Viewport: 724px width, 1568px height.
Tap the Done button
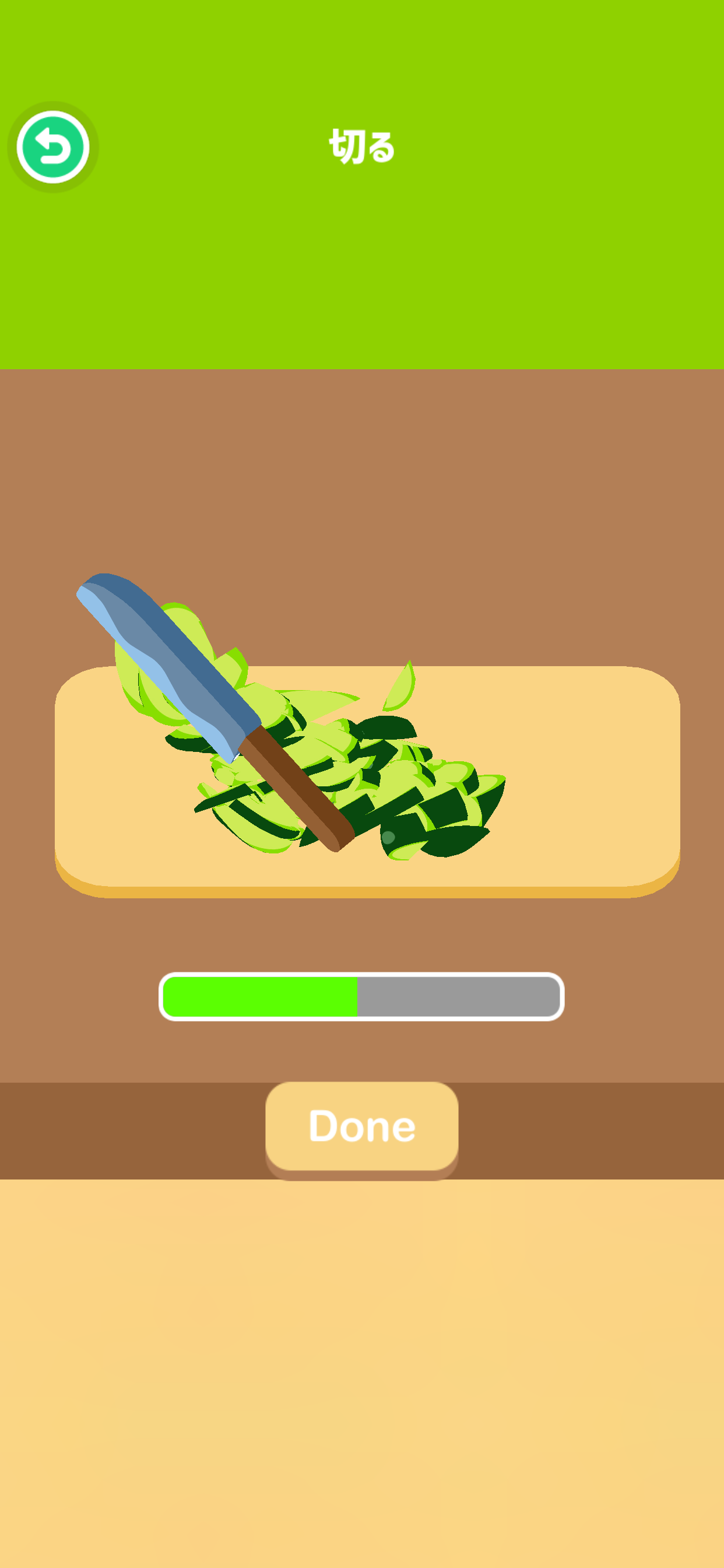(361, 1126)
